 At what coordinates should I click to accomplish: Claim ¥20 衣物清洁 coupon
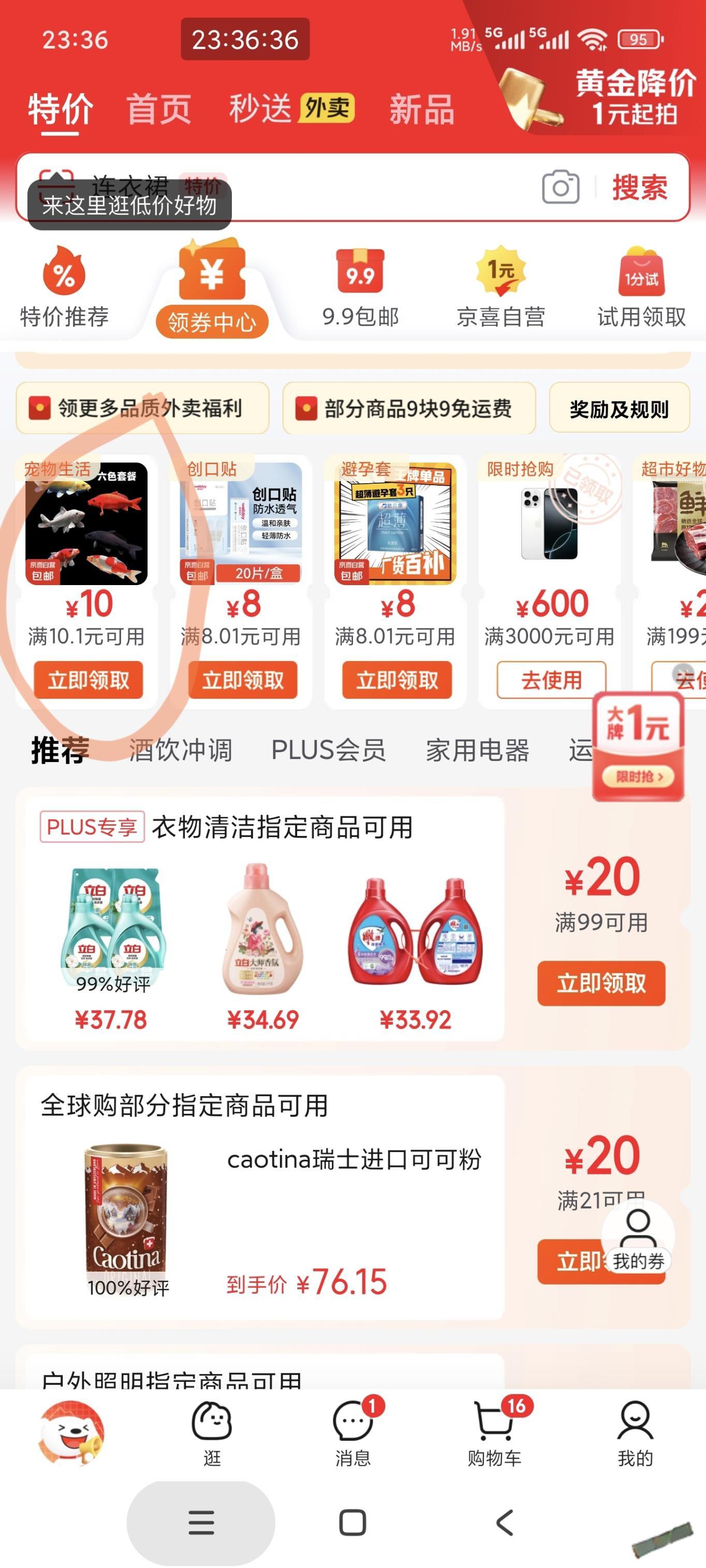pos(600,983)
